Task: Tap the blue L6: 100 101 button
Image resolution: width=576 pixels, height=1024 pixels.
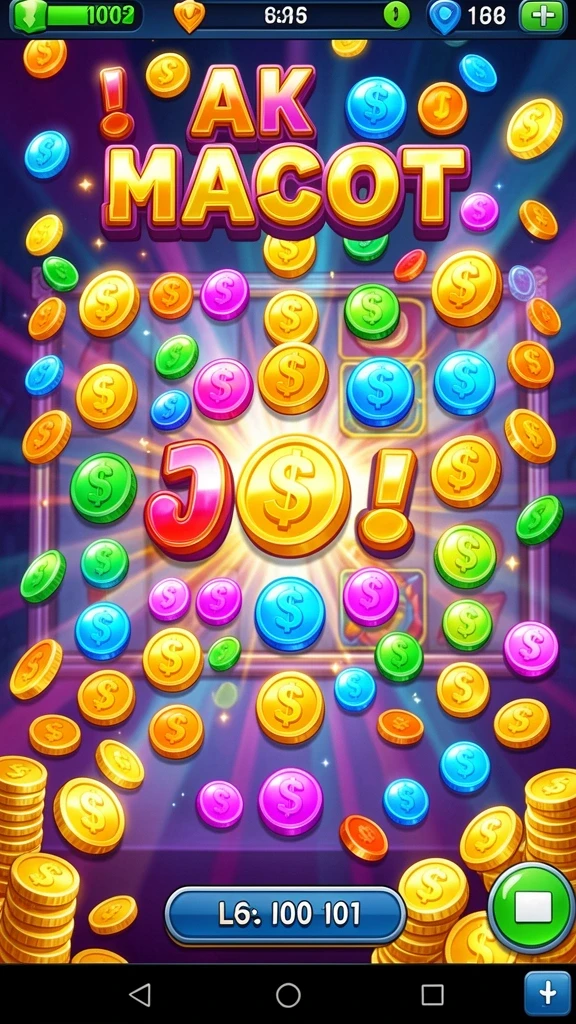Action: (285, 916)
